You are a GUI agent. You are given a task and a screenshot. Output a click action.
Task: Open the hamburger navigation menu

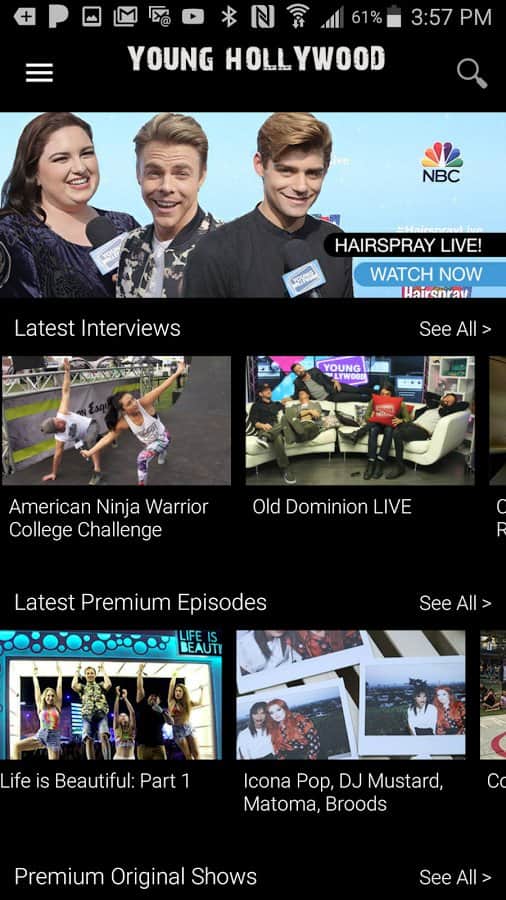click(x=39, y=73)
